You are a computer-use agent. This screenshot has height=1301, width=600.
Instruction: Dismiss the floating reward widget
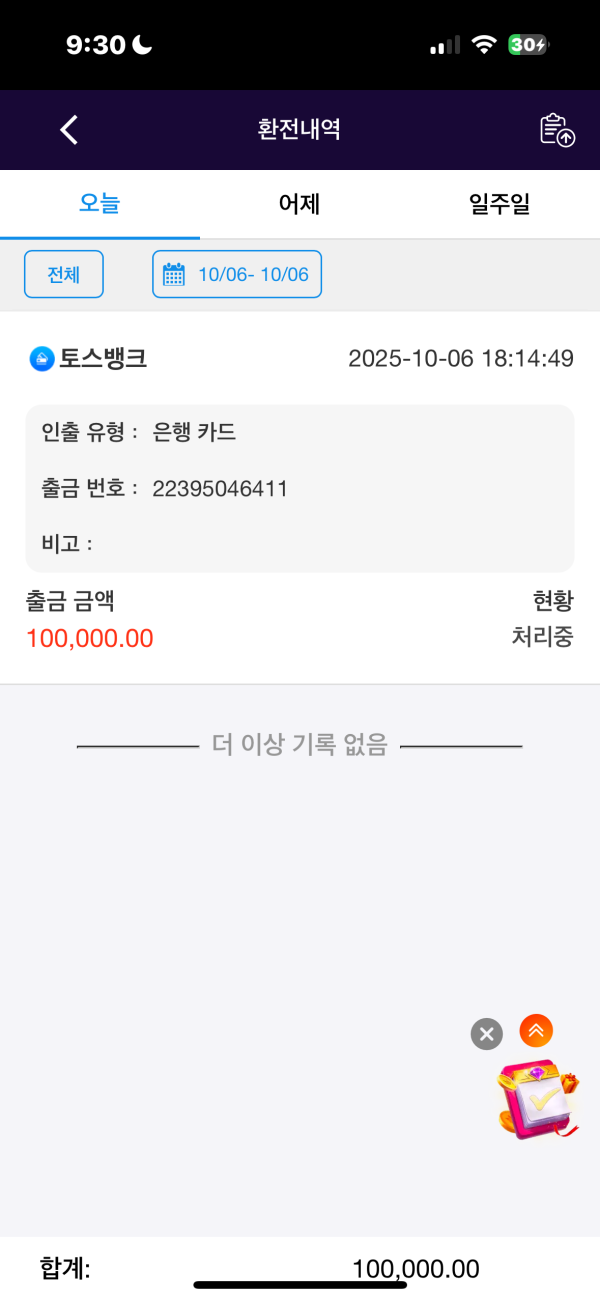[486, 1033]
